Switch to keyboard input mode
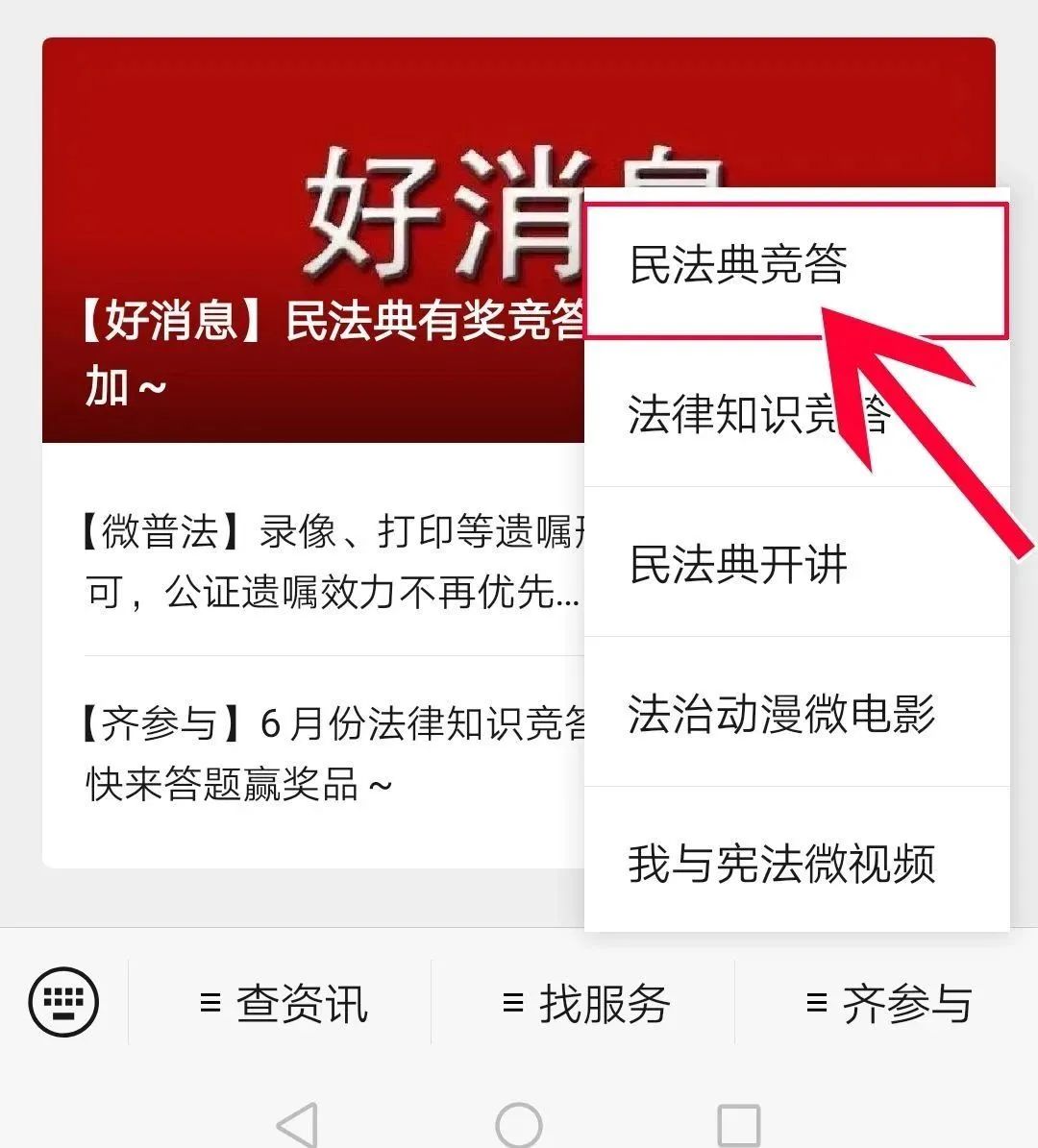 coord(63,1002)
